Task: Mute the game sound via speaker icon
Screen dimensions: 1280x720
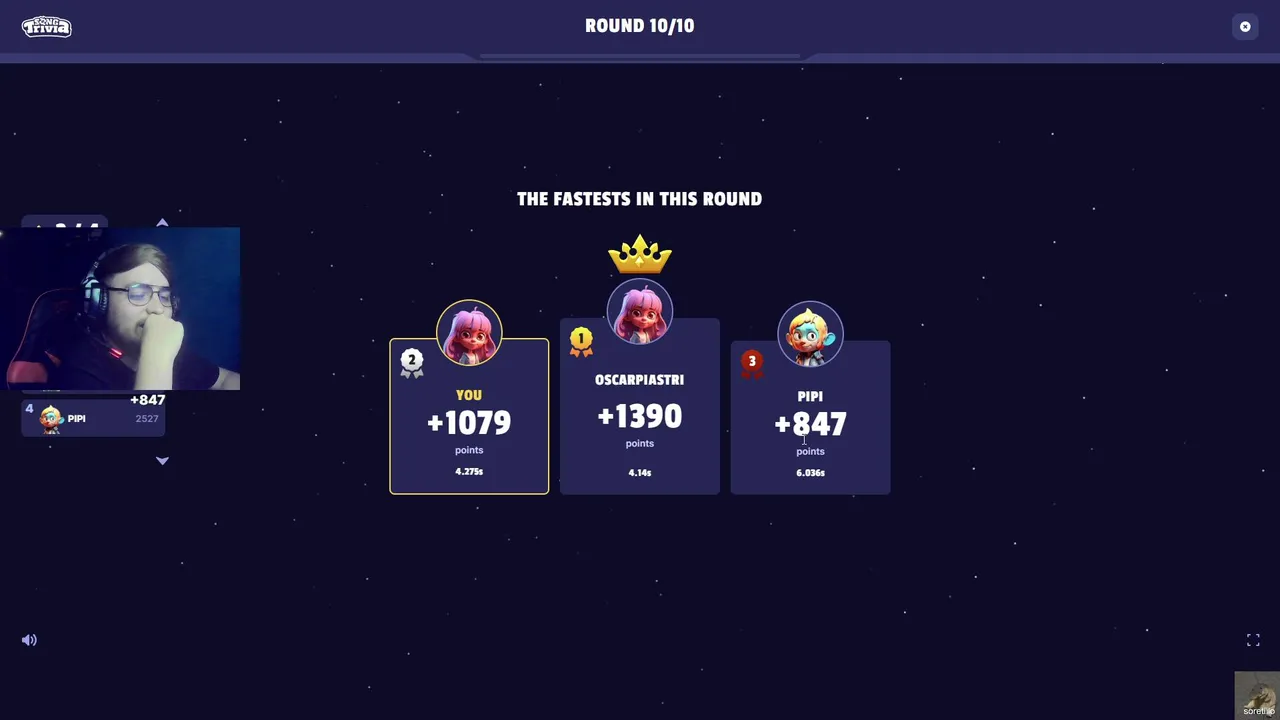Action: tap(29, 640)
